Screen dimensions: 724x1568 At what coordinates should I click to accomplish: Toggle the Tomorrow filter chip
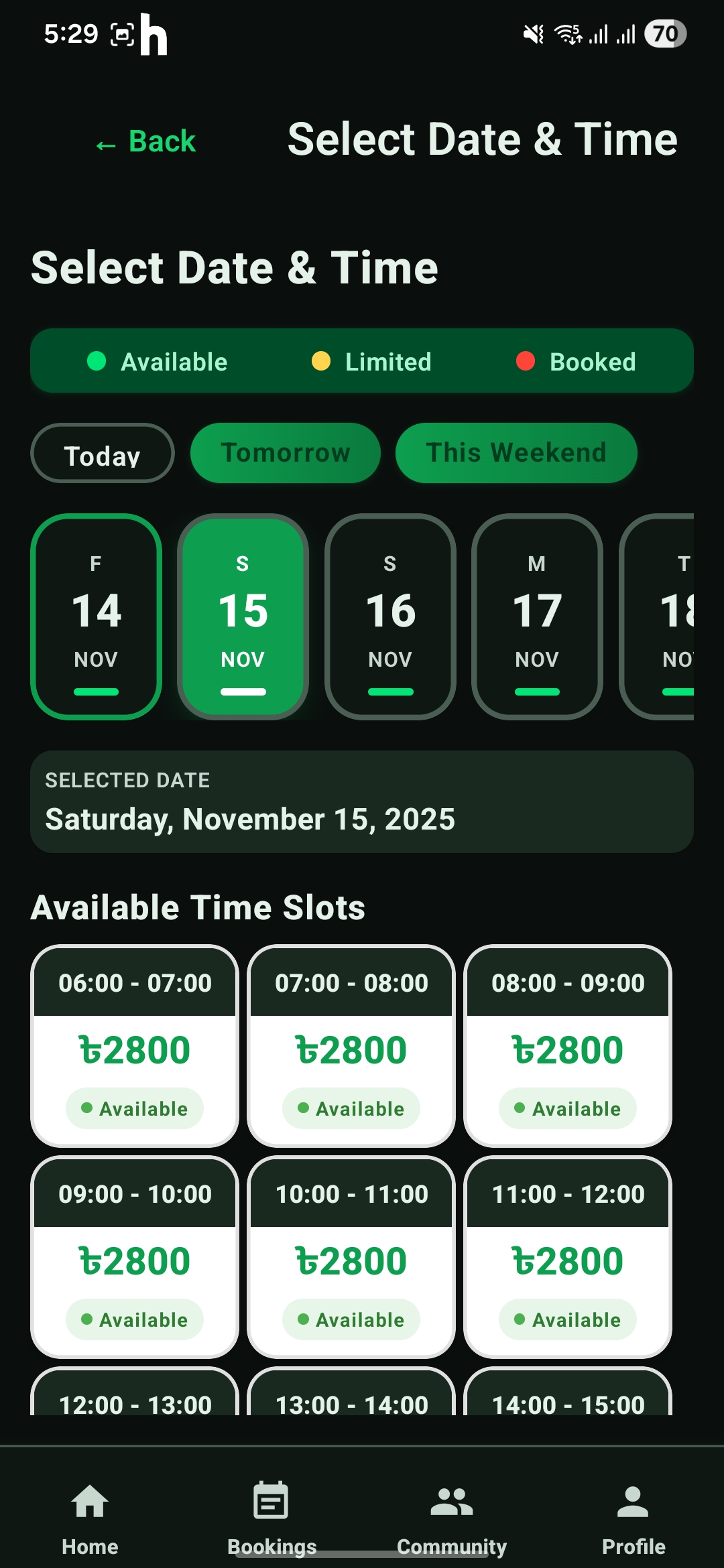(286, 452)
